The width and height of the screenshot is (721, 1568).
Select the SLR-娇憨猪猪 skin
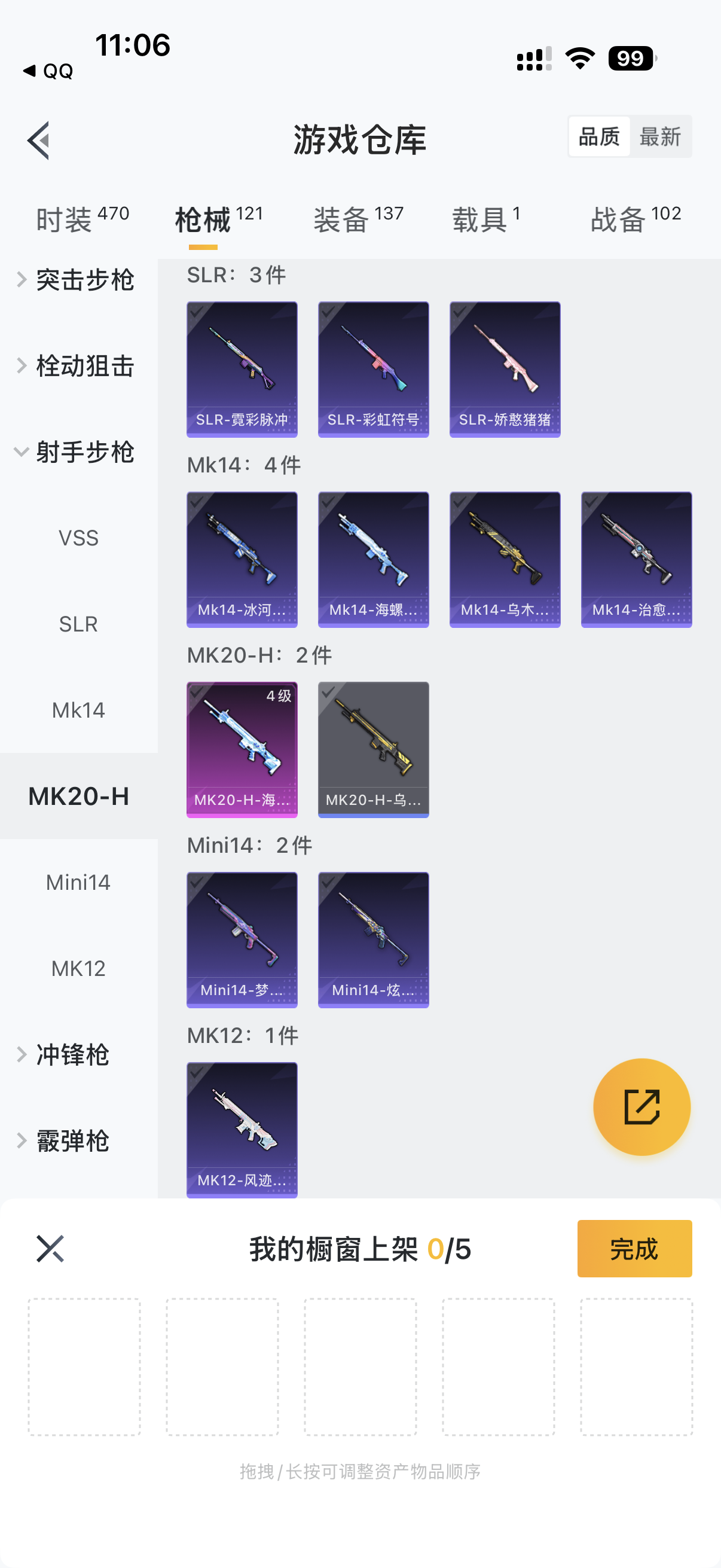(x=505, y=369)
